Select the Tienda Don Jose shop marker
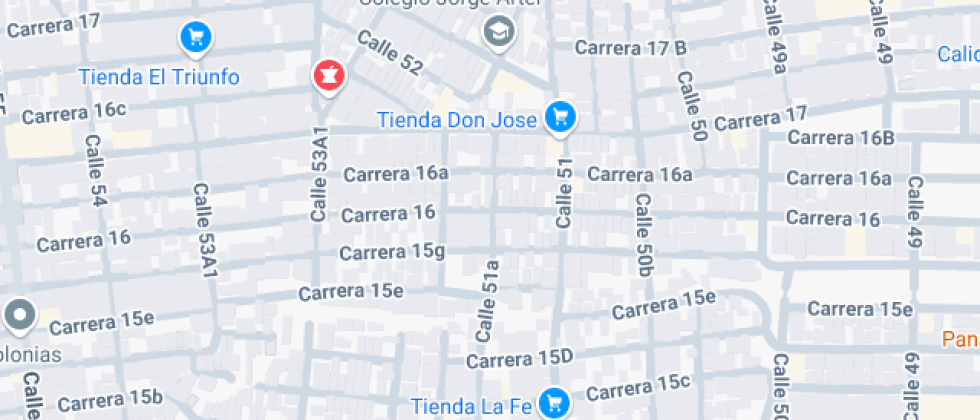 tap(560, 117)
